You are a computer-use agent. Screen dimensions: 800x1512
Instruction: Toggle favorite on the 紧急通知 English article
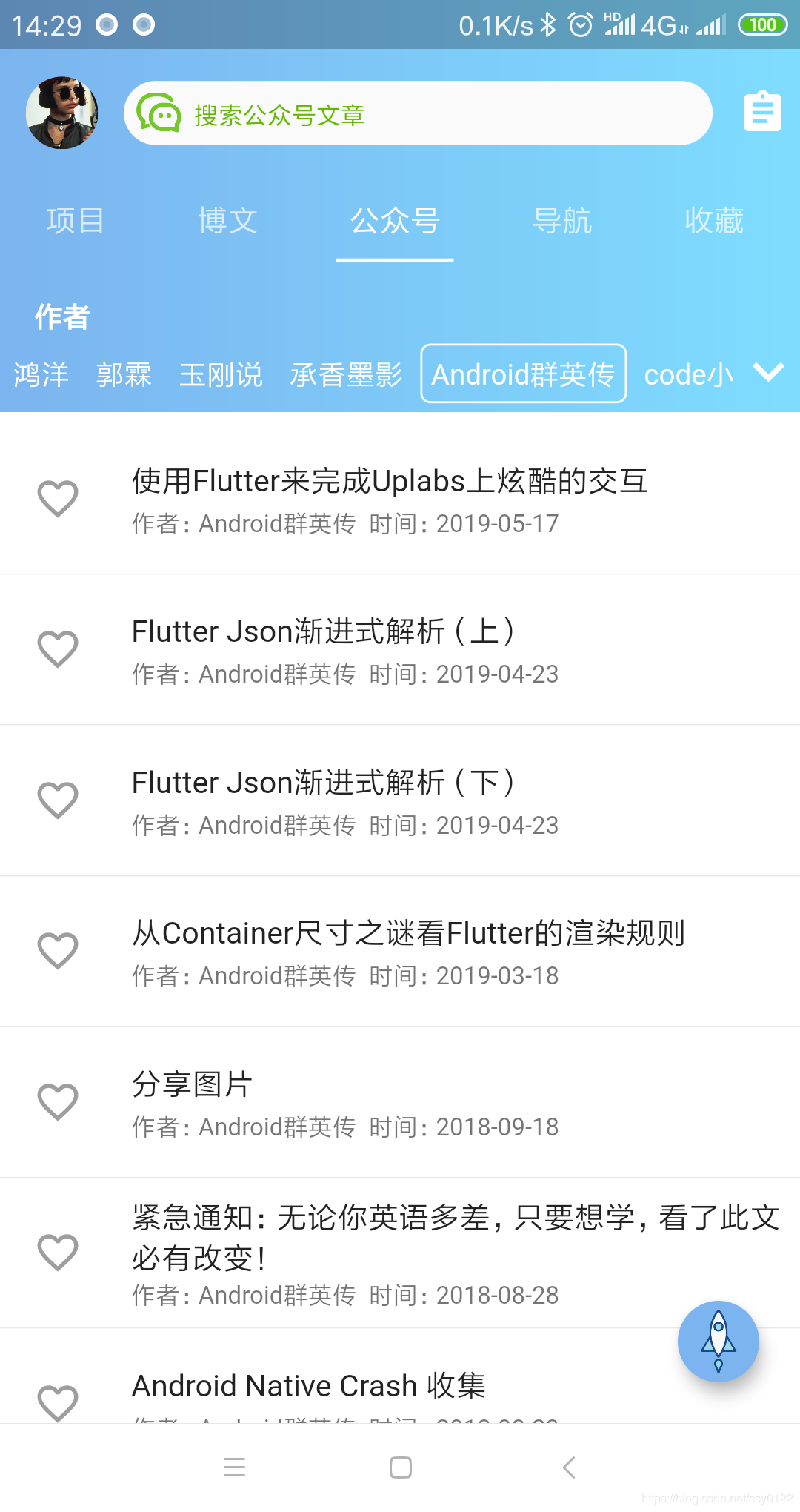[x=57, y=1253]
